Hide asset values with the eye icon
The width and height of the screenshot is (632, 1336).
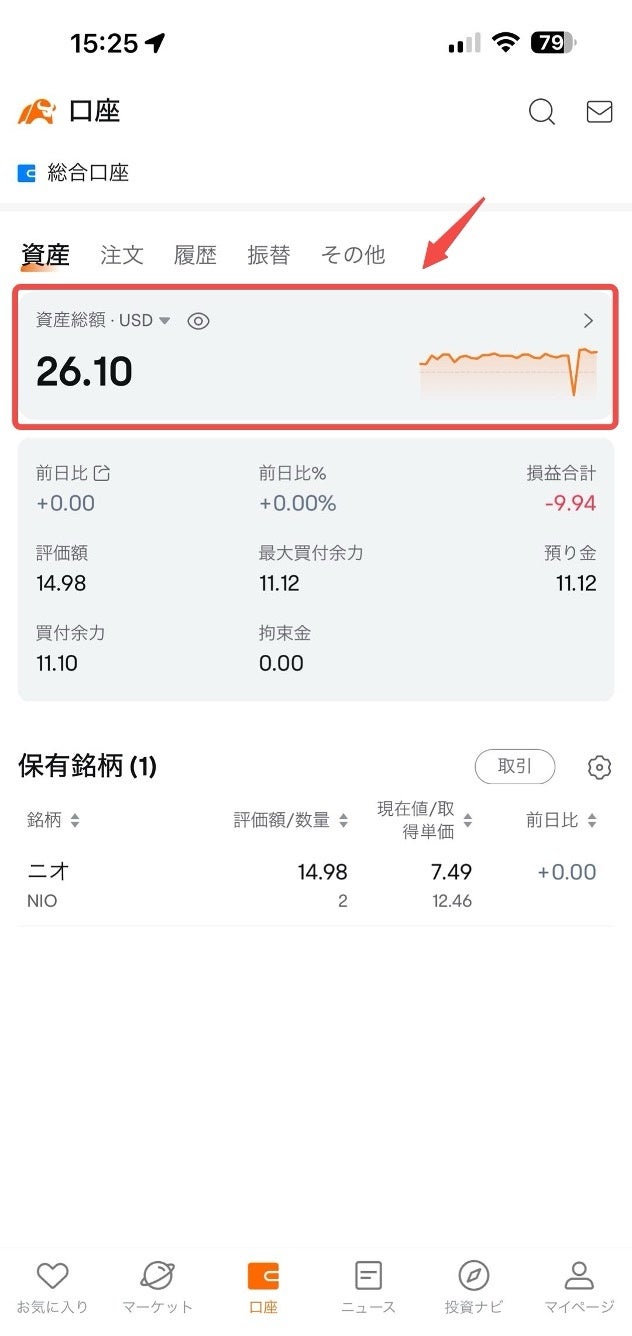pyautogui.click(x=199, y=321)
